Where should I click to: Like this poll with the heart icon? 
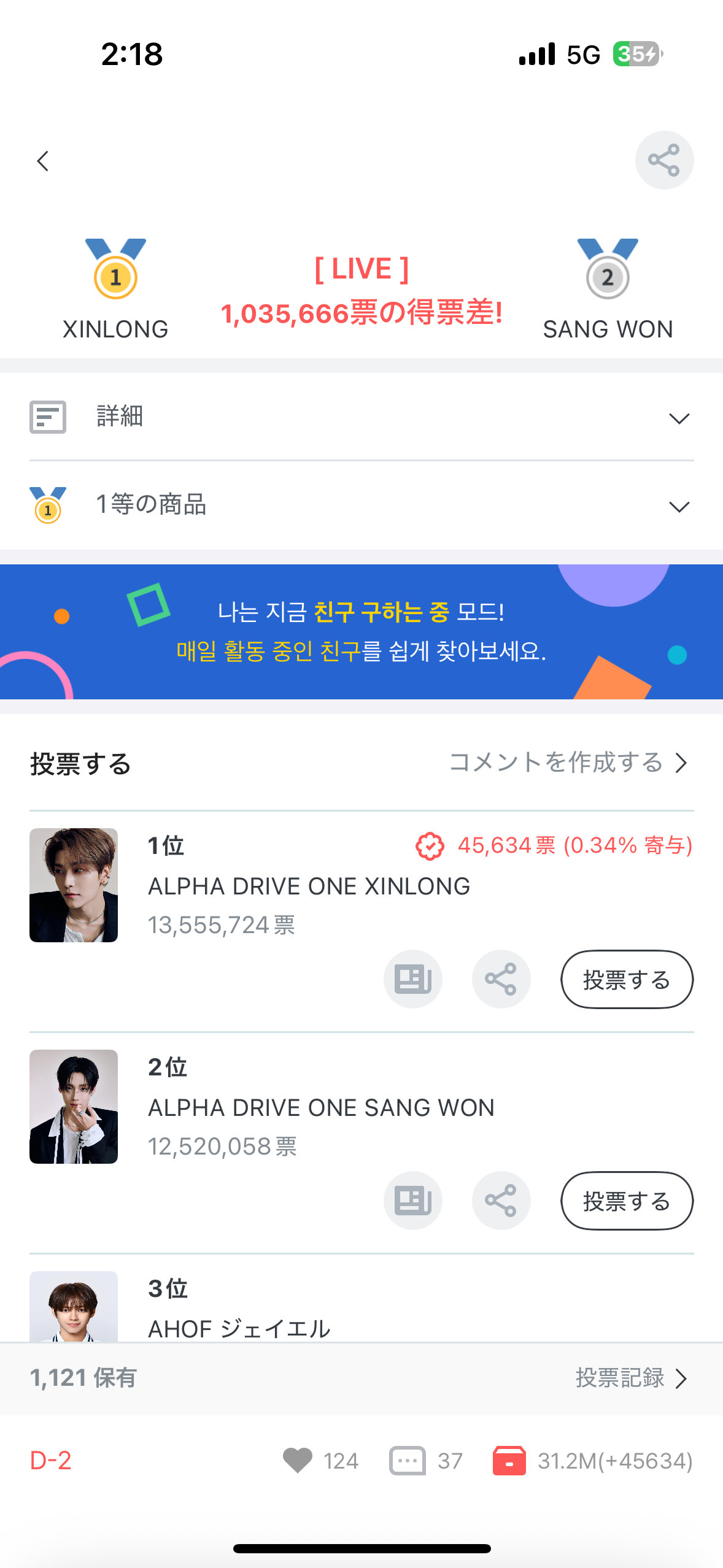[298, 1461]
